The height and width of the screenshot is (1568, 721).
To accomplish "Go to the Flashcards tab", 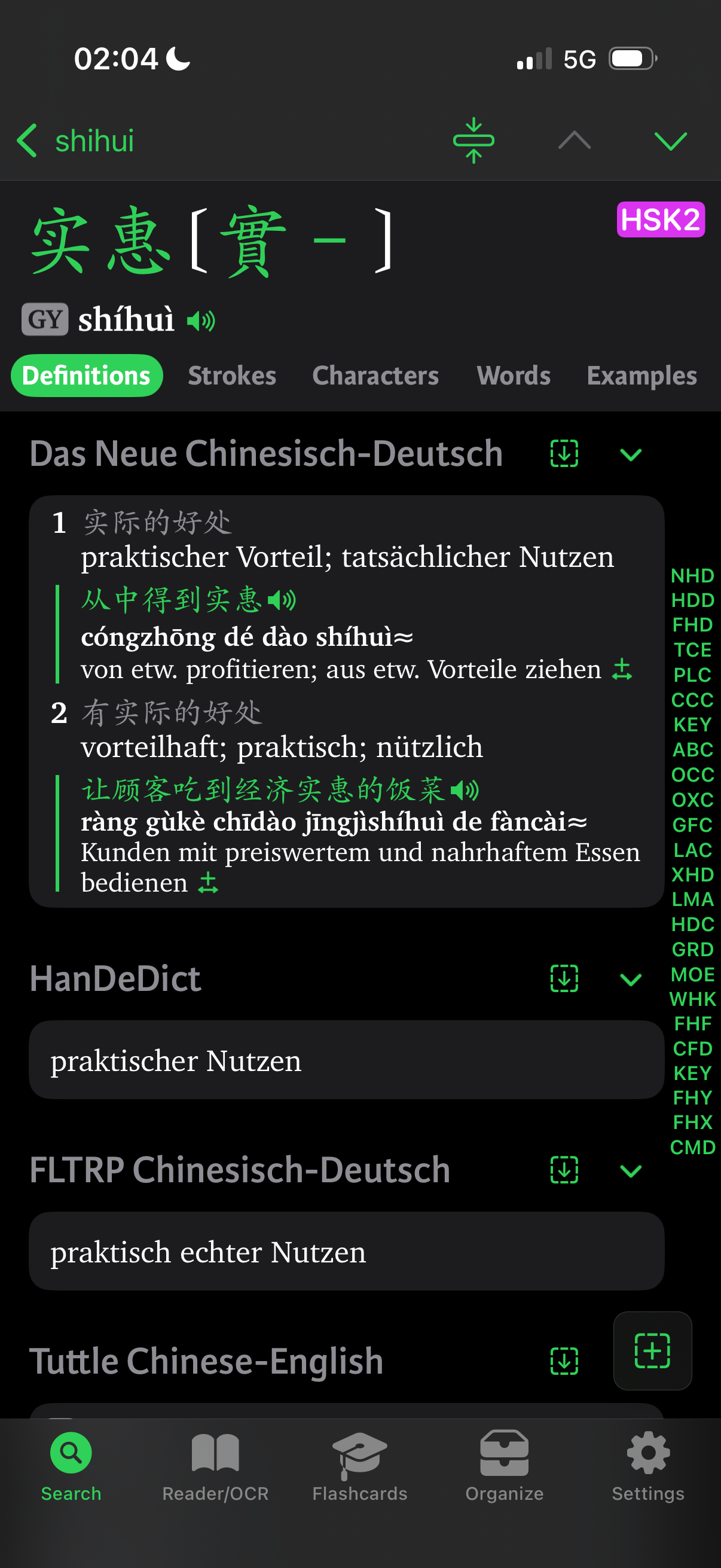I will 359,1466.
